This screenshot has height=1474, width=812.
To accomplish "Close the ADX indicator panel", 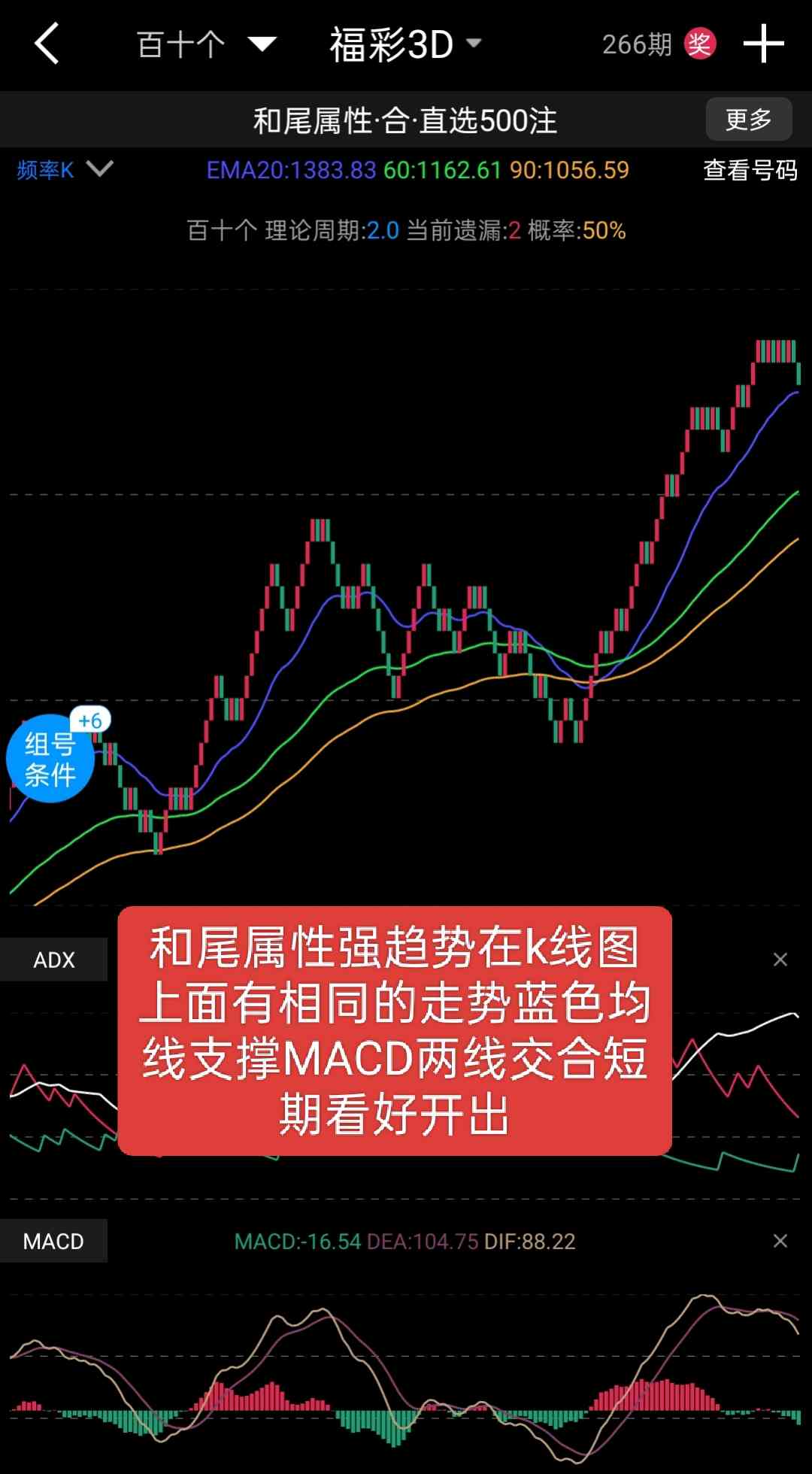I will point(780,960).
